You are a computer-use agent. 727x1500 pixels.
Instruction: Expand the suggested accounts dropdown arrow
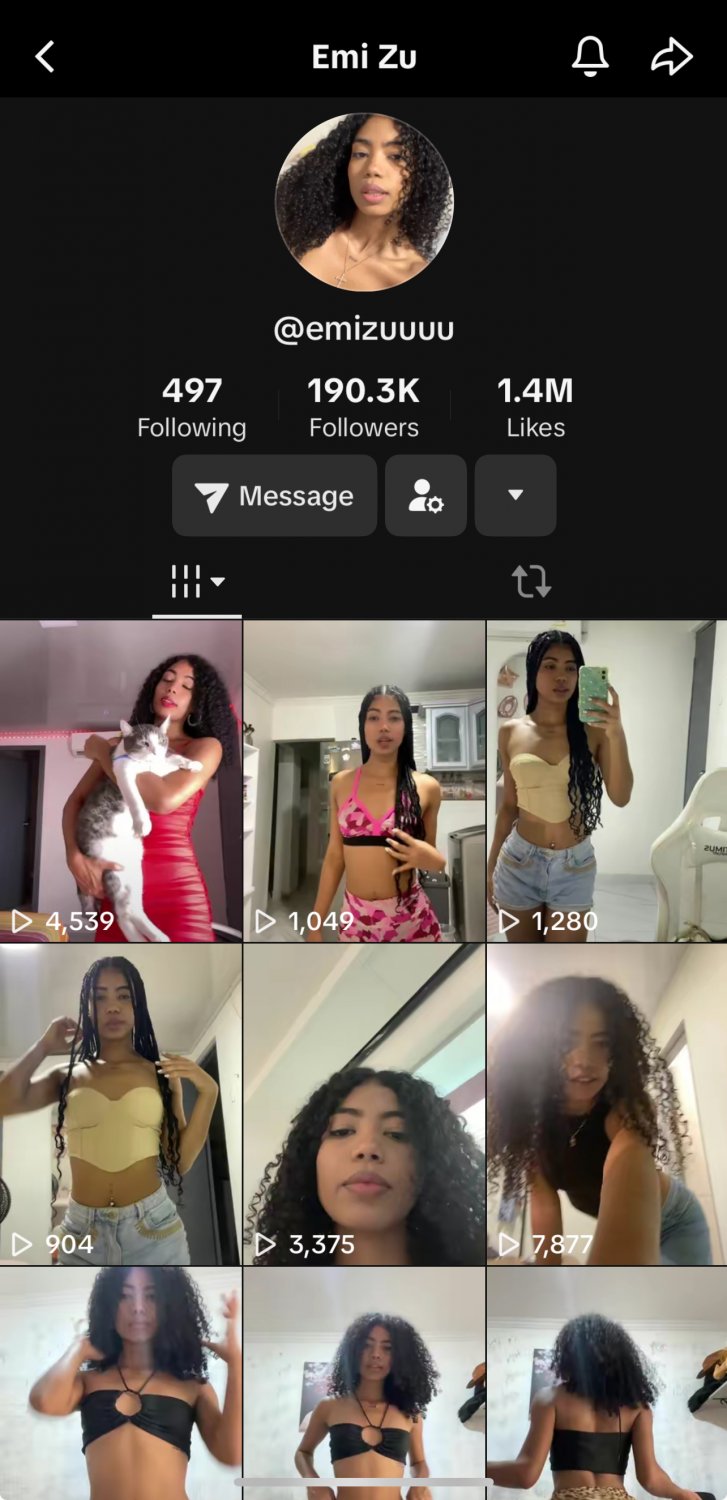click(x=515, y=496)
